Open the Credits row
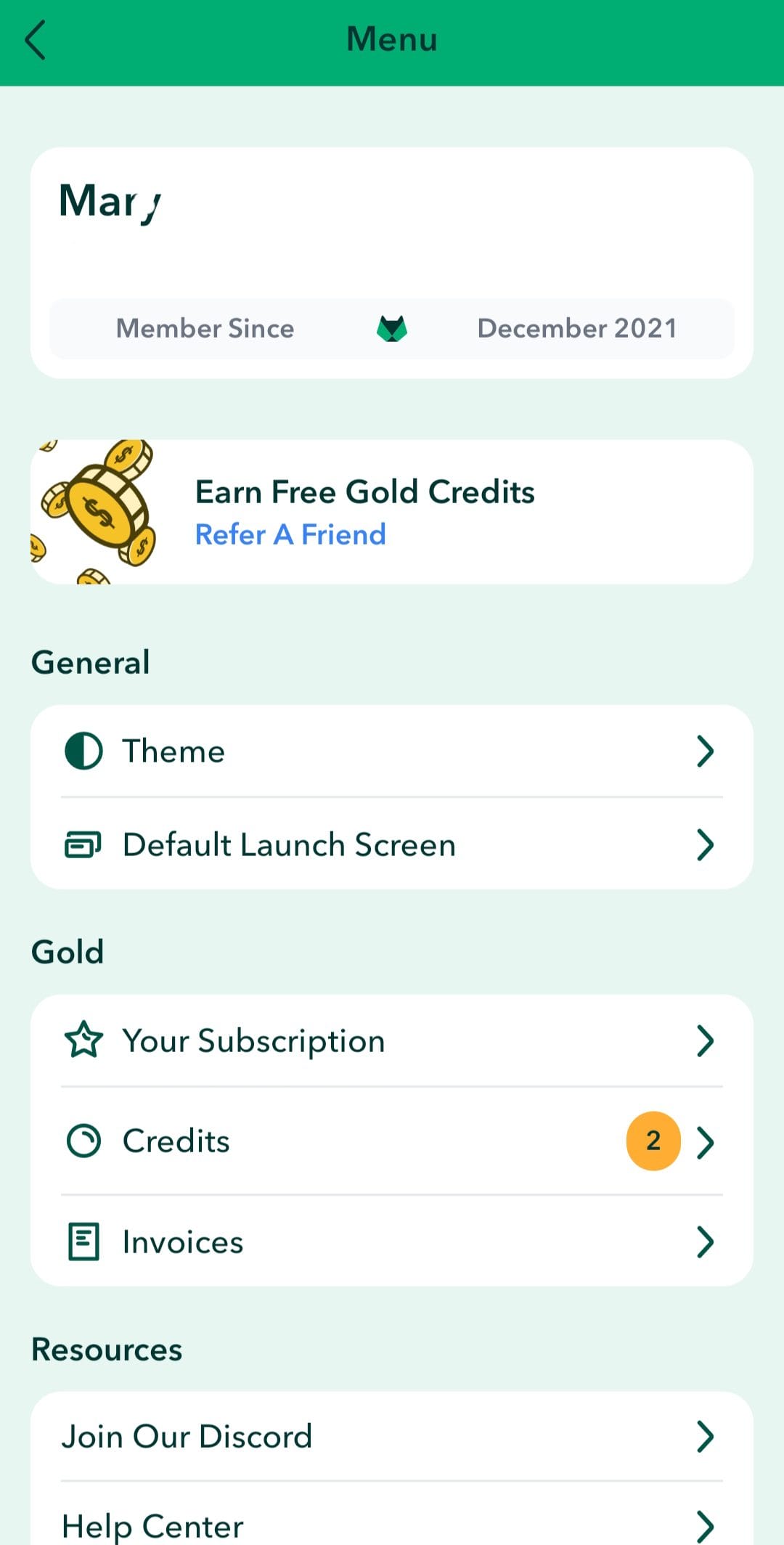Image resolution: width=784 pixels, height=1545 pixels. click(x=392, y=1141)
